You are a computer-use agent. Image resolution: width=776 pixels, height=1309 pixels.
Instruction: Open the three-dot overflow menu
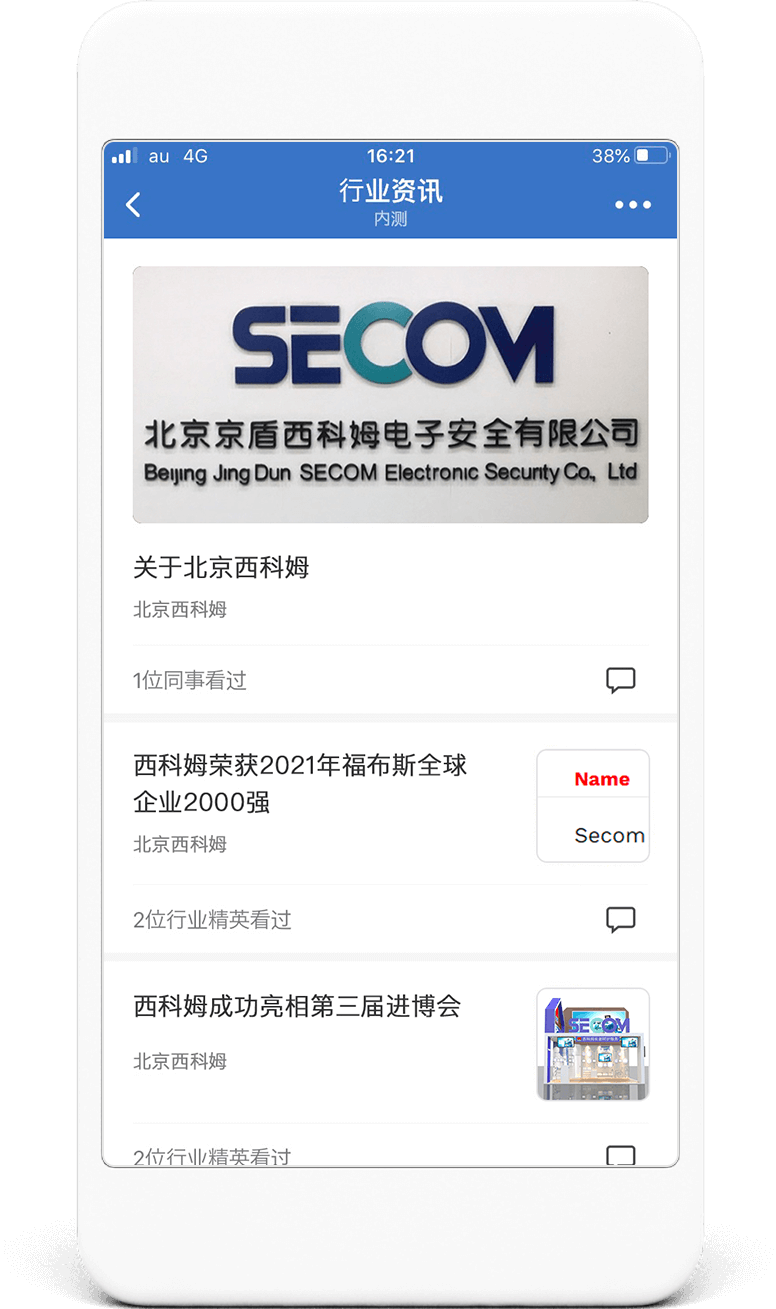pos(633,205)
